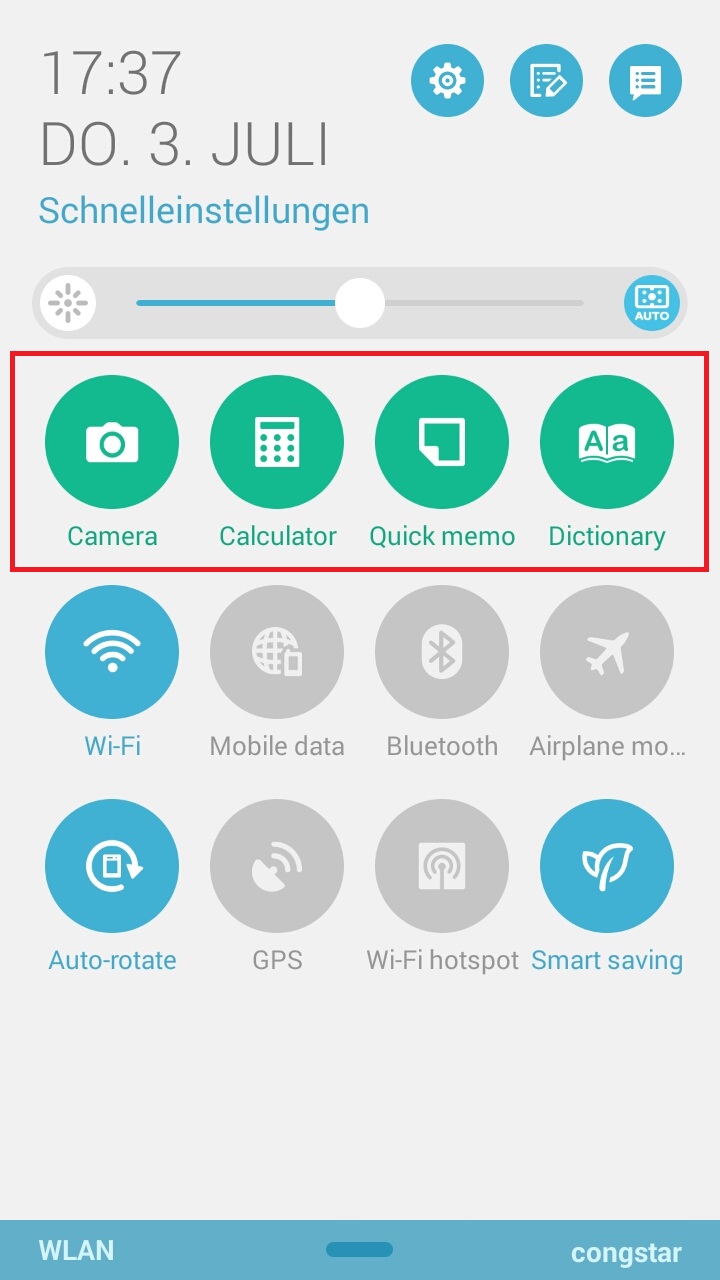Tap the panel handle at the bottom
Viewport: 720px width, 1280px height.
360,1249
